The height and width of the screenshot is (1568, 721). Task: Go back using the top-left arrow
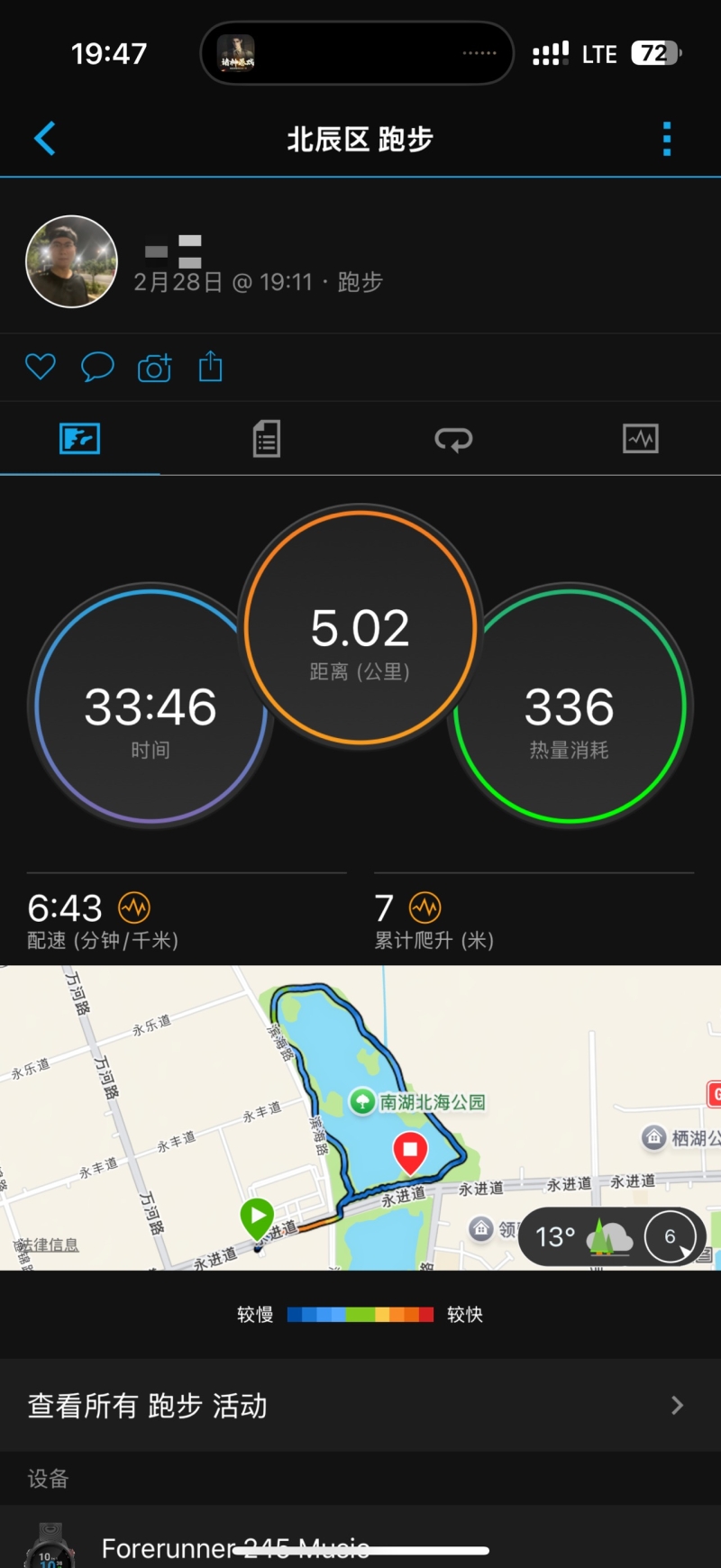45,139
